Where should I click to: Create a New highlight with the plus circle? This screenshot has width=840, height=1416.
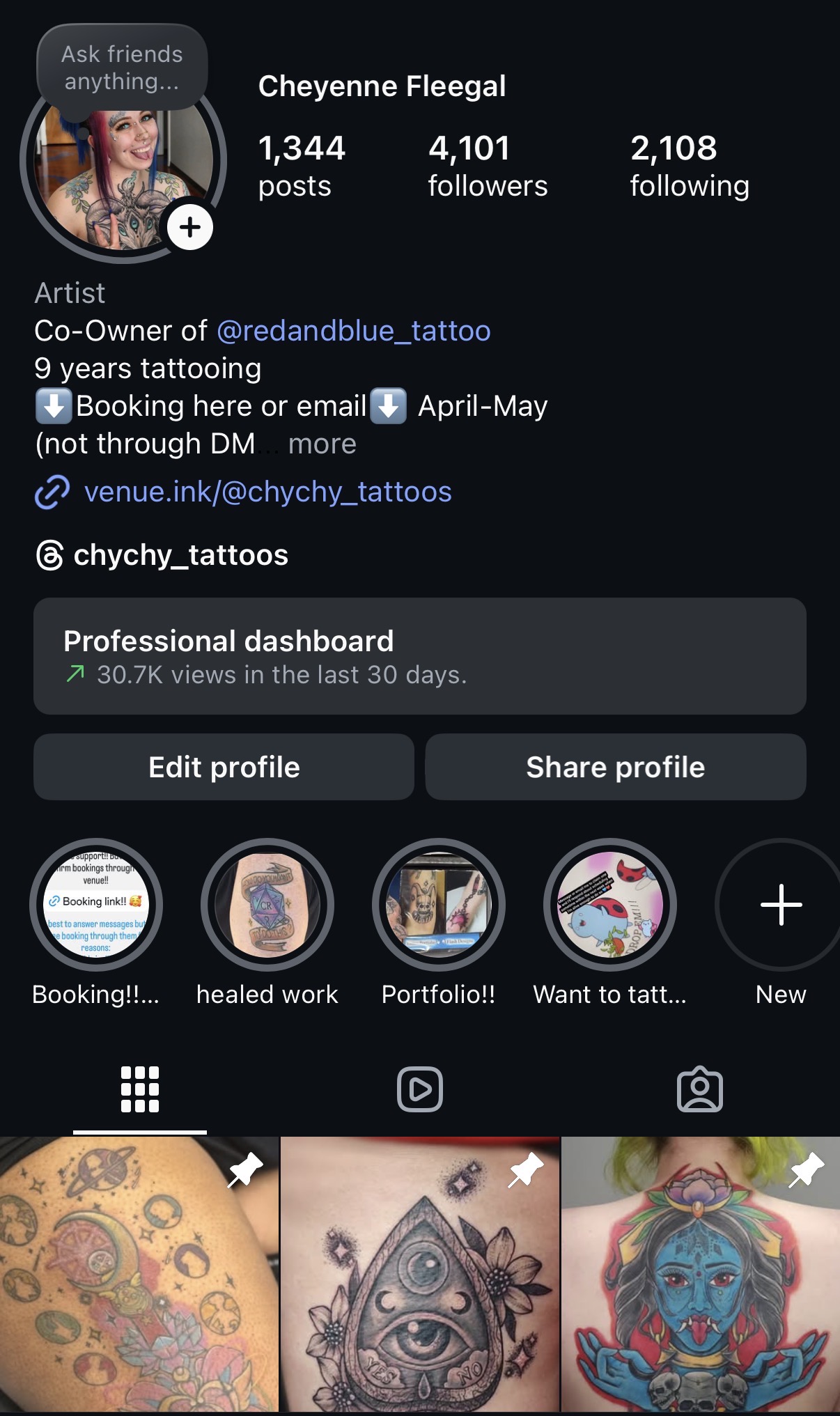[x=781, y=905]
